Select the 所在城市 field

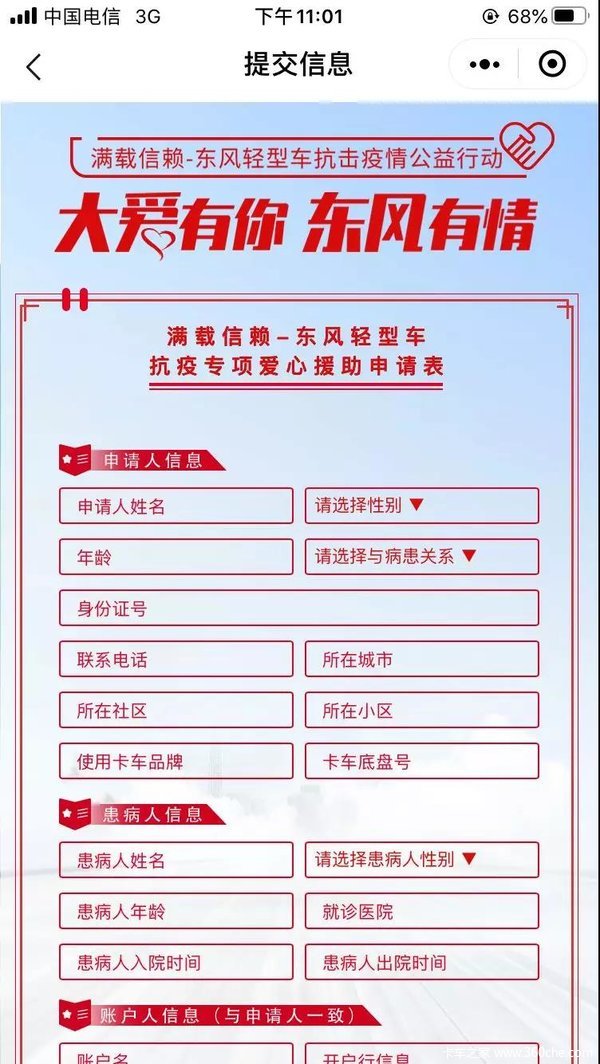tap(421, 659)
